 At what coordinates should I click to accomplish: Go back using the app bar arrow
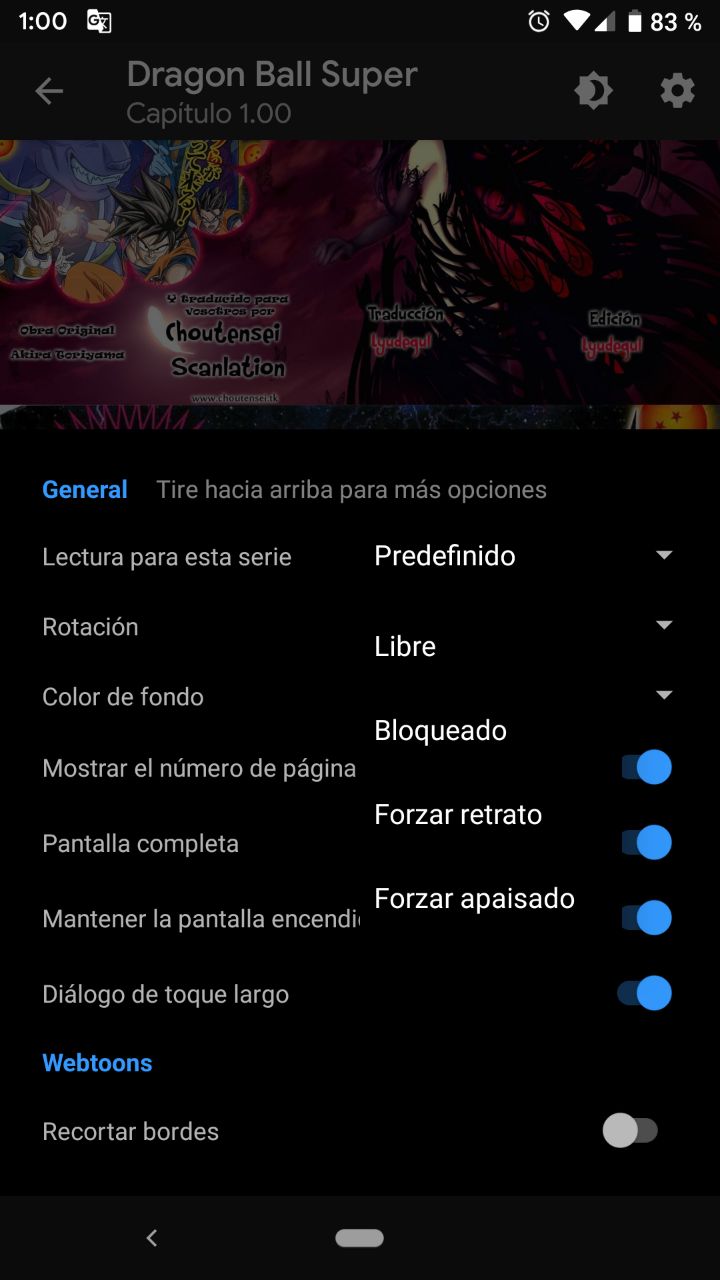[49, 92]
